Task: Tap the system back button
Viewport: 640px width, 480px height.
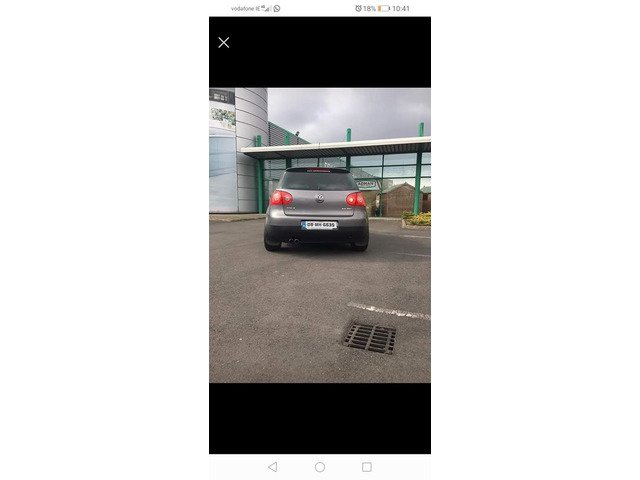Action: 273,467
